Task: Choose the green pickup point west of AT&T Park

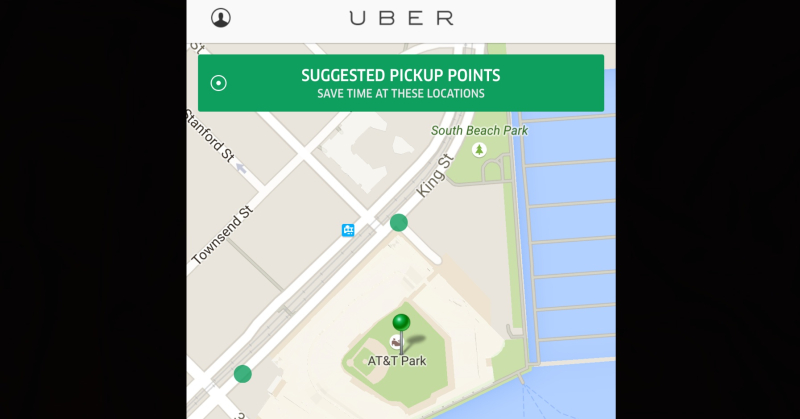Action: click(x=242, y=374)
